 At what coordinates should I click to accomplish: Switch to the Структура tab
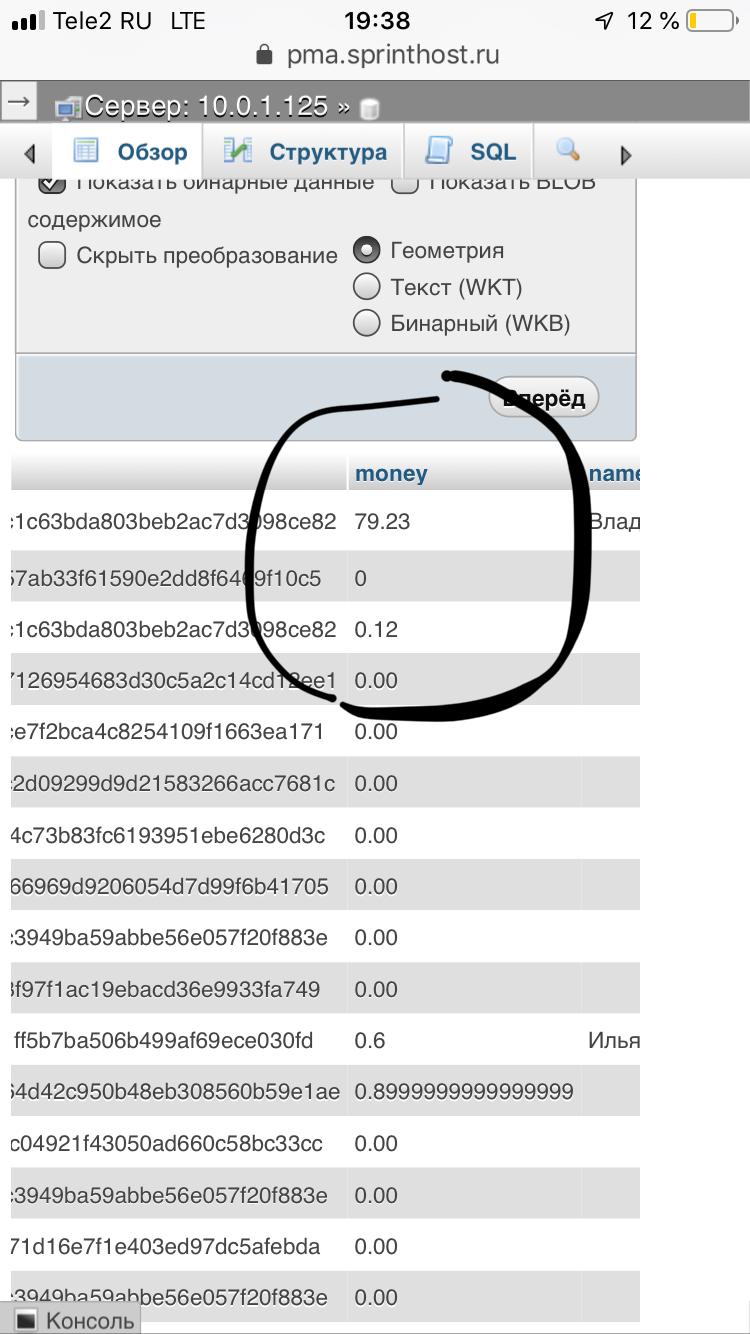[x=305, y=152]
